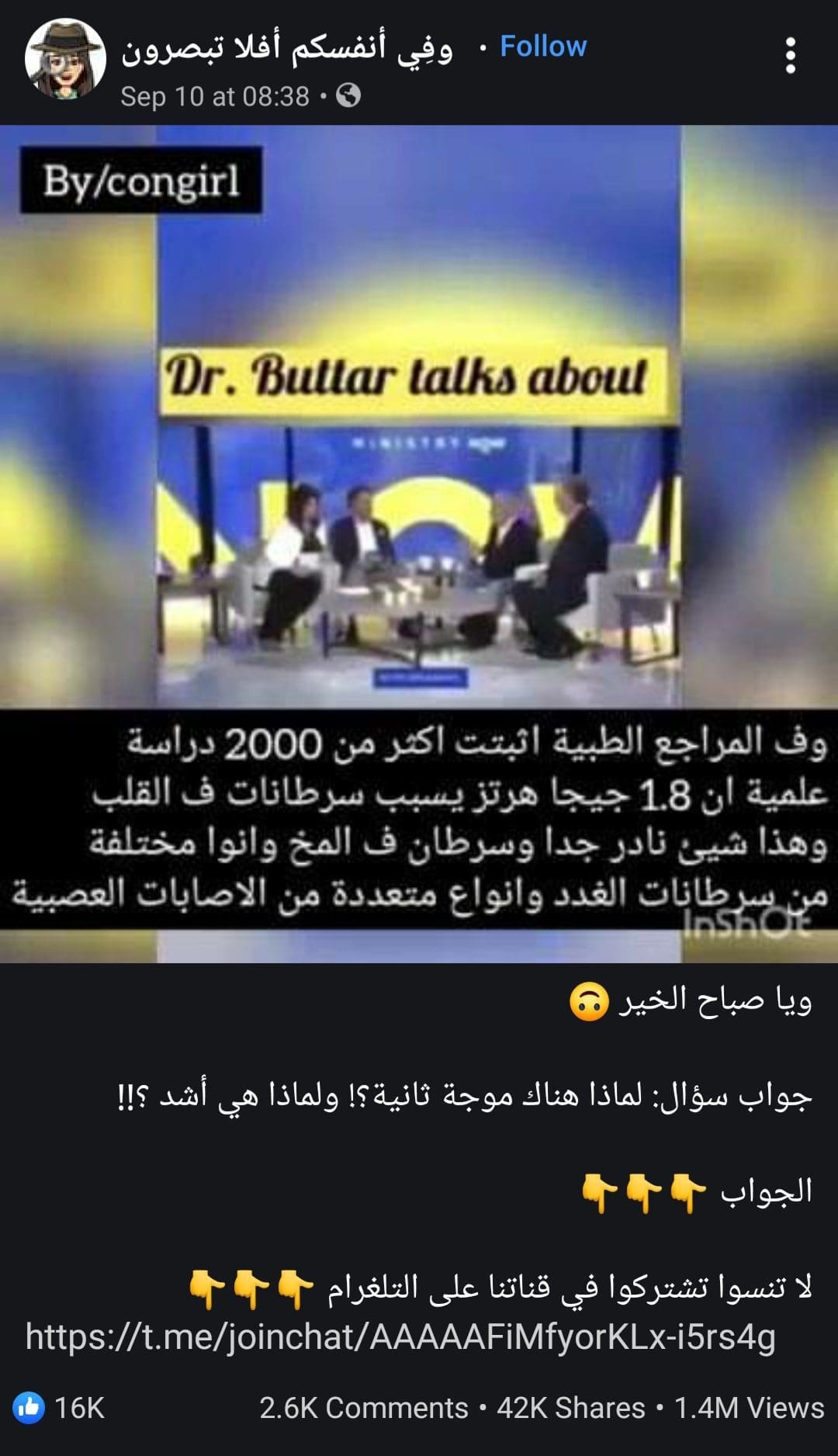Screen dimensions: 838x1456
Task: Play the Dr. Buttar video
Action: coord(419,543)
